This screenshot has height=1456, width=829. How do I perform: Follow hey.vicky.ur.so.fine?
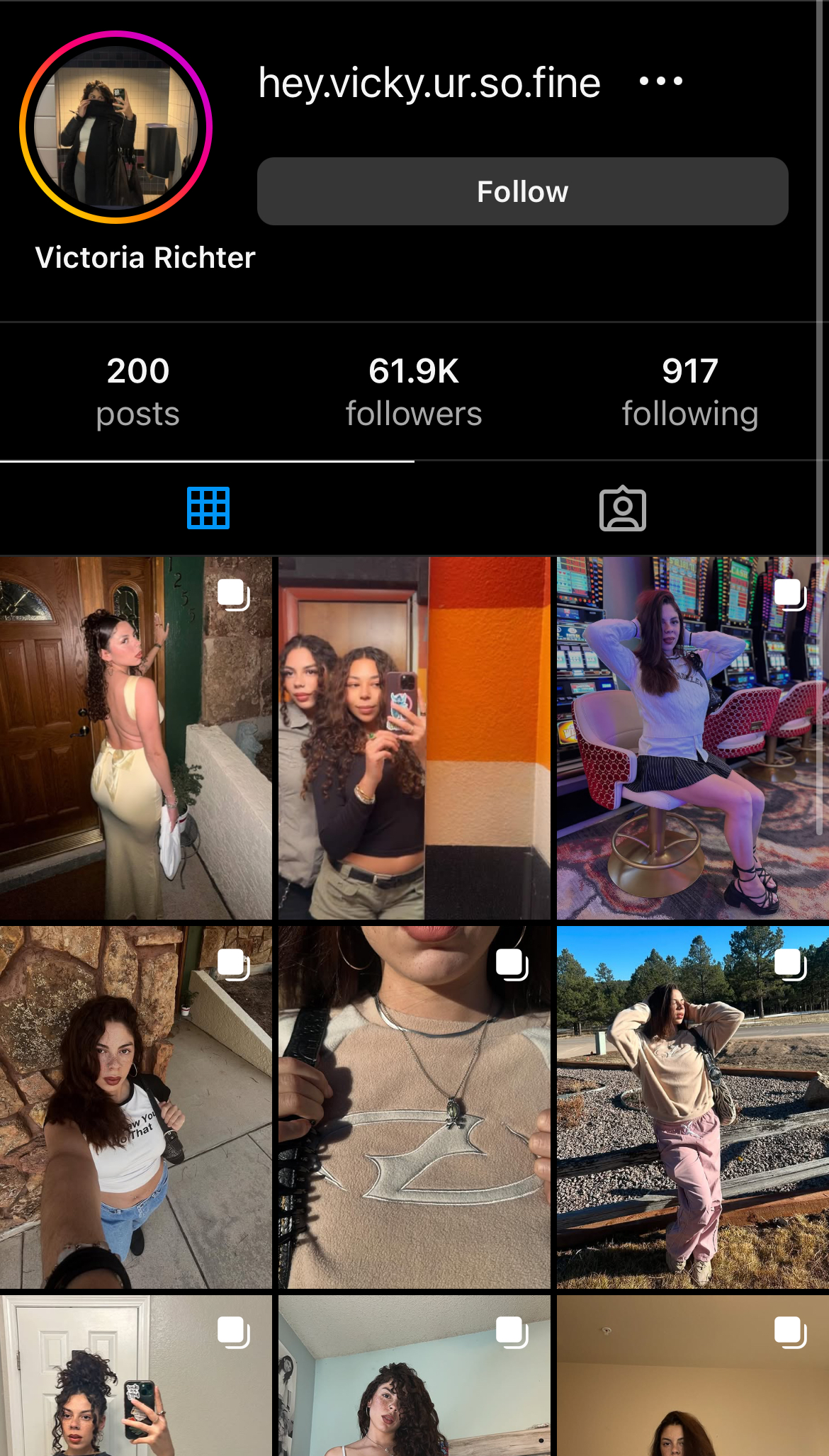point(522,191)
